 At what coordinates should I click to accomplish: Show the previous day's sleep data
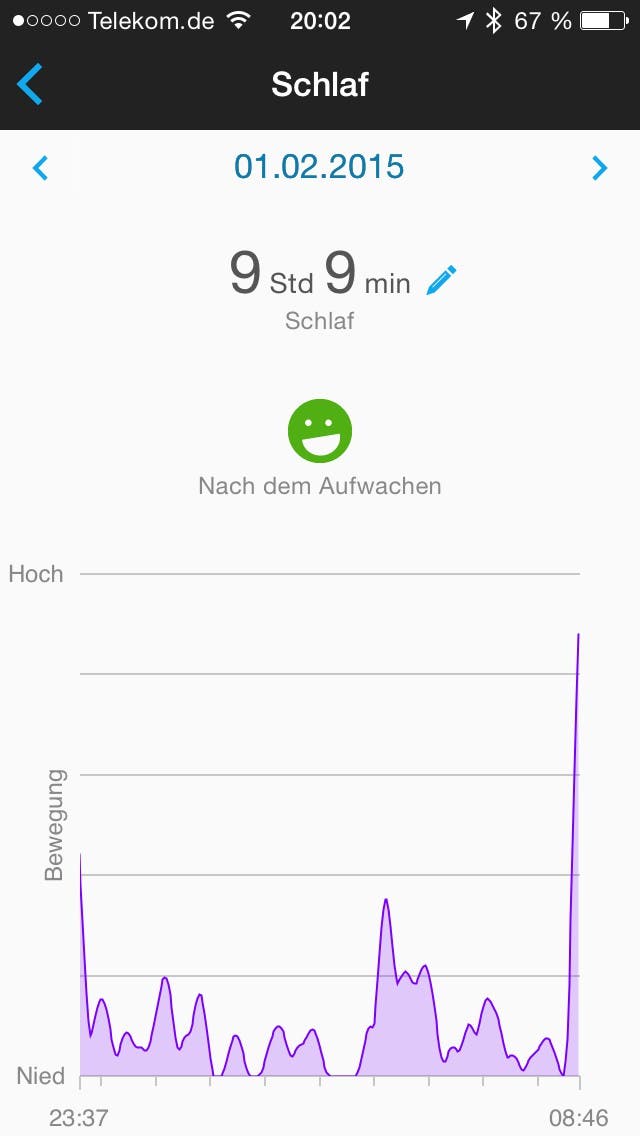[41, 167]
